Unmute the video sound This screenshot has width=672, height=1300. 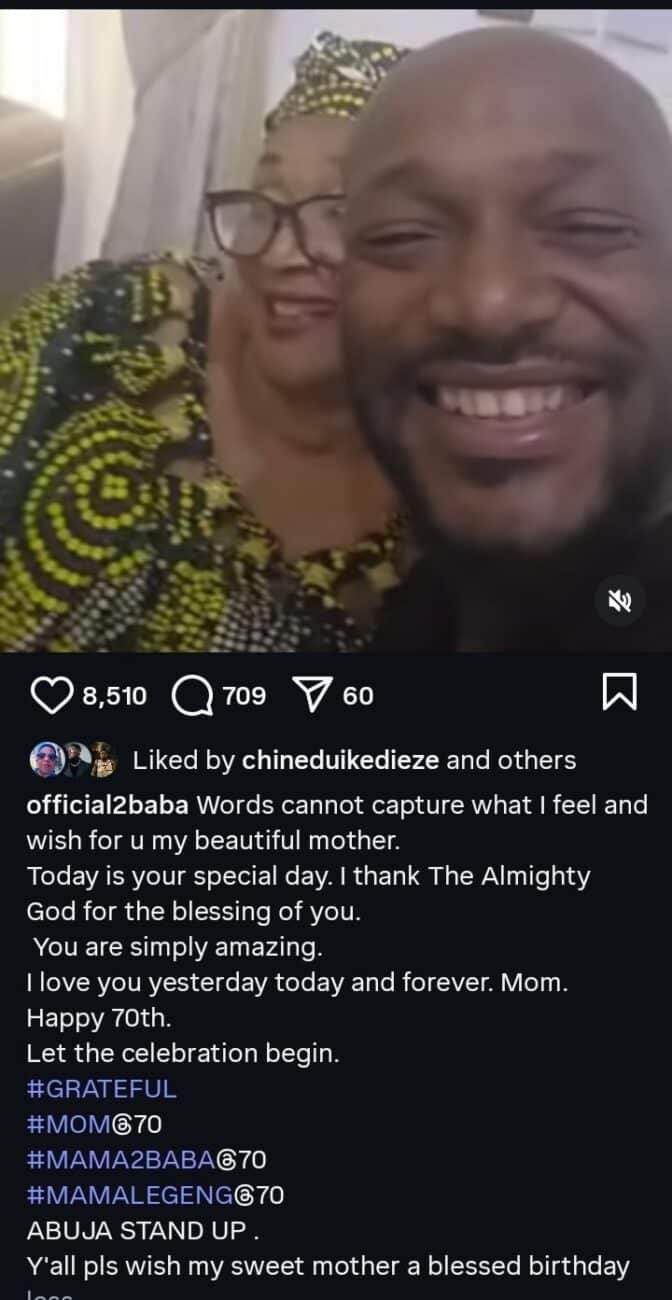(617, 601)
